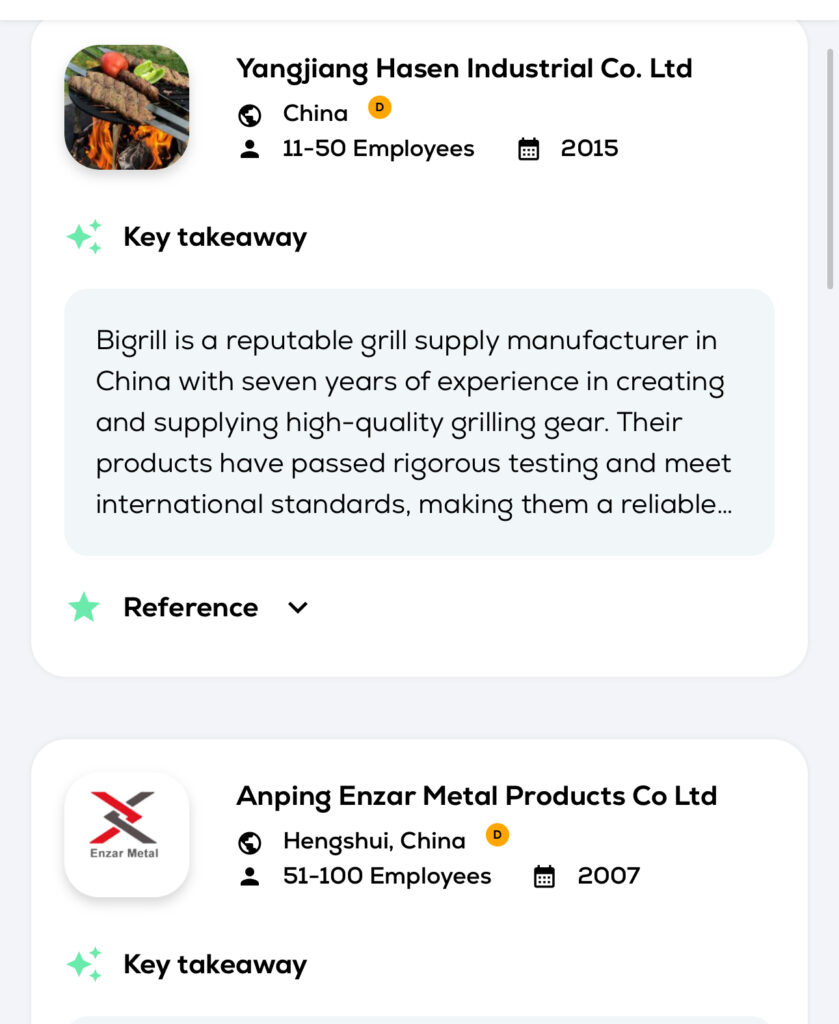The image size is (839, 1024).
Task: Open Anping Enzar Metal Products Co Ltd listing
Action: (x=476, y=796)
